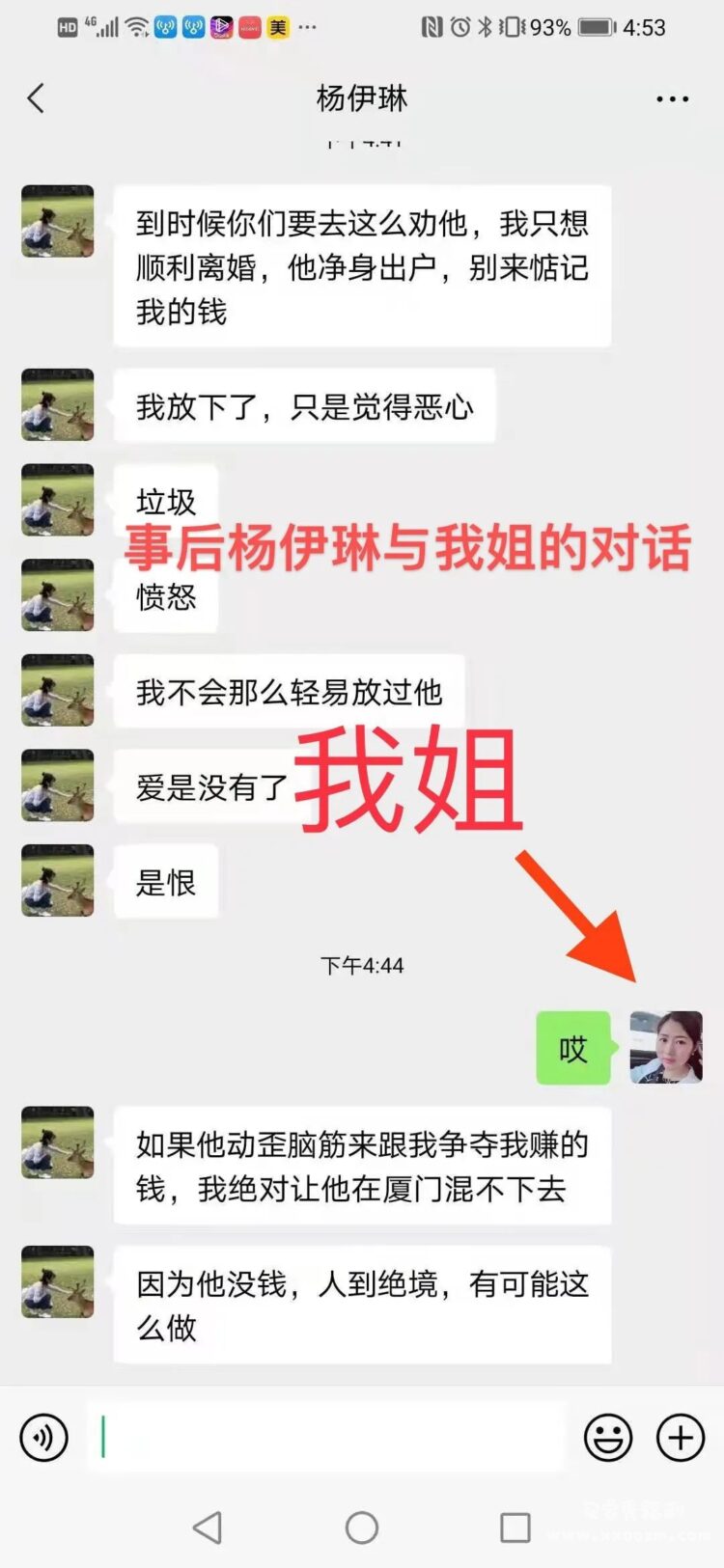
Task: Open the plus attachment menu
Action: (681, 1438)
